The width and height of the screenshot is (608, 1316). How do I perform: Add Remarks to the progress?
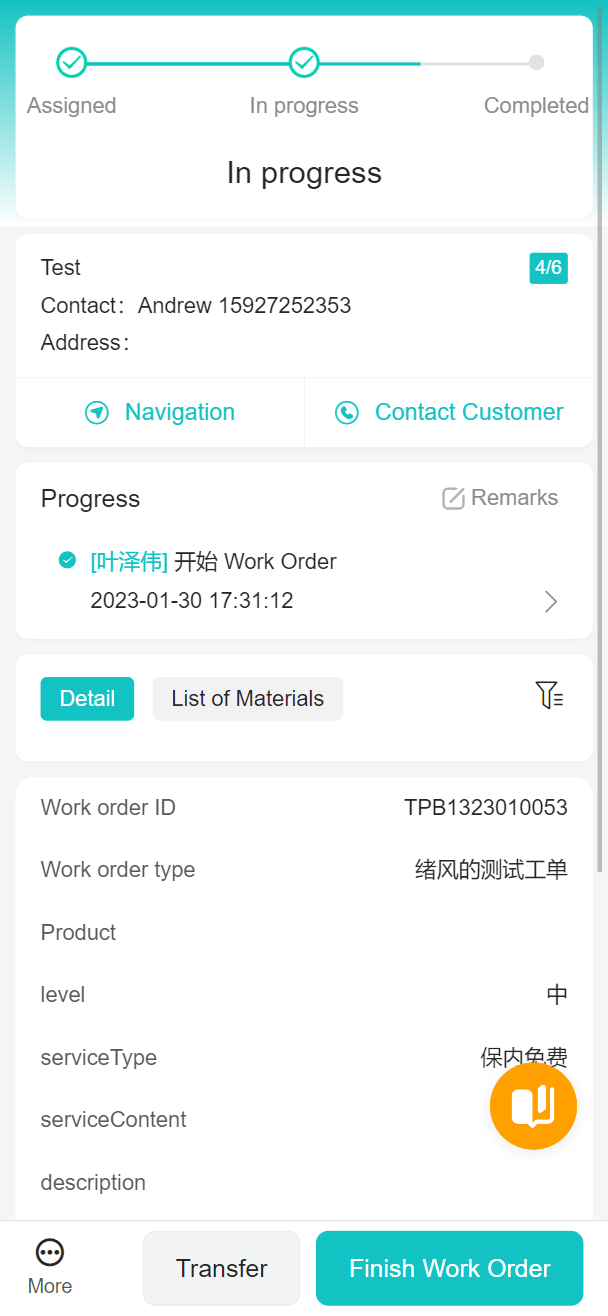coord(500,498)
